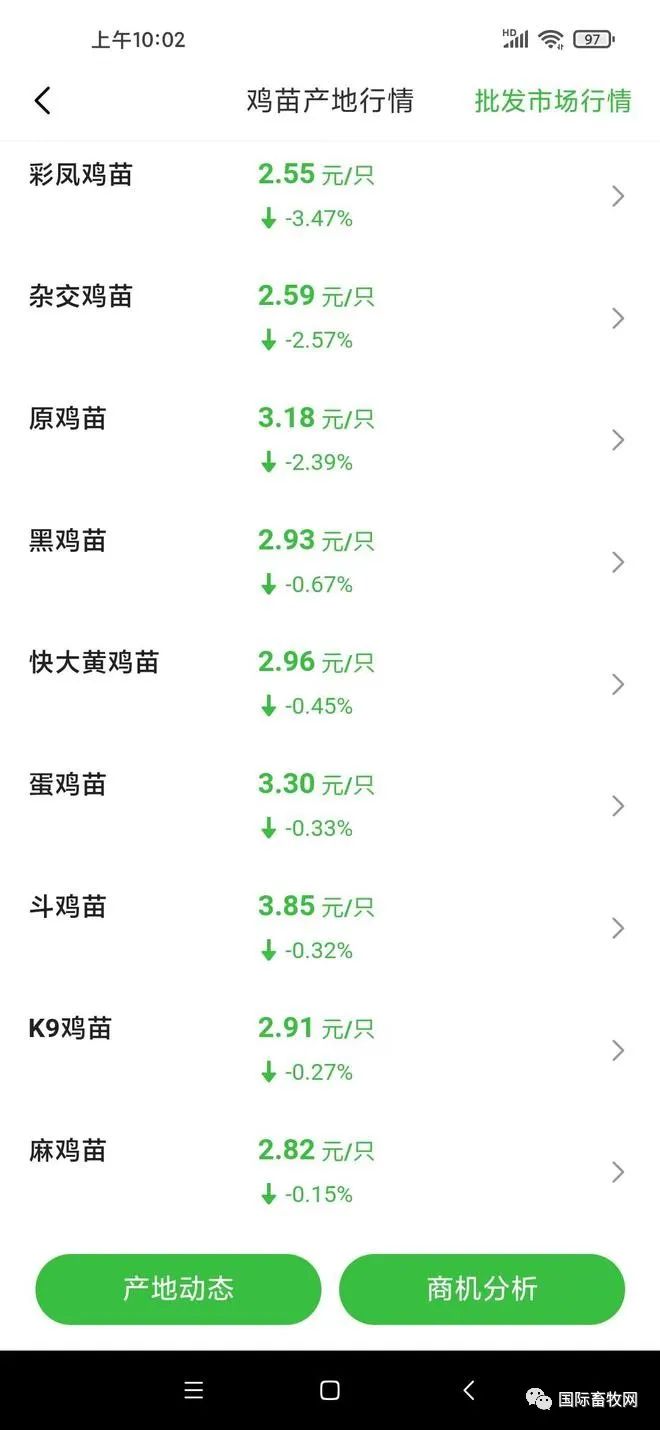
Task: Tap the 商机分析 button
Action: click(482, 1289)
